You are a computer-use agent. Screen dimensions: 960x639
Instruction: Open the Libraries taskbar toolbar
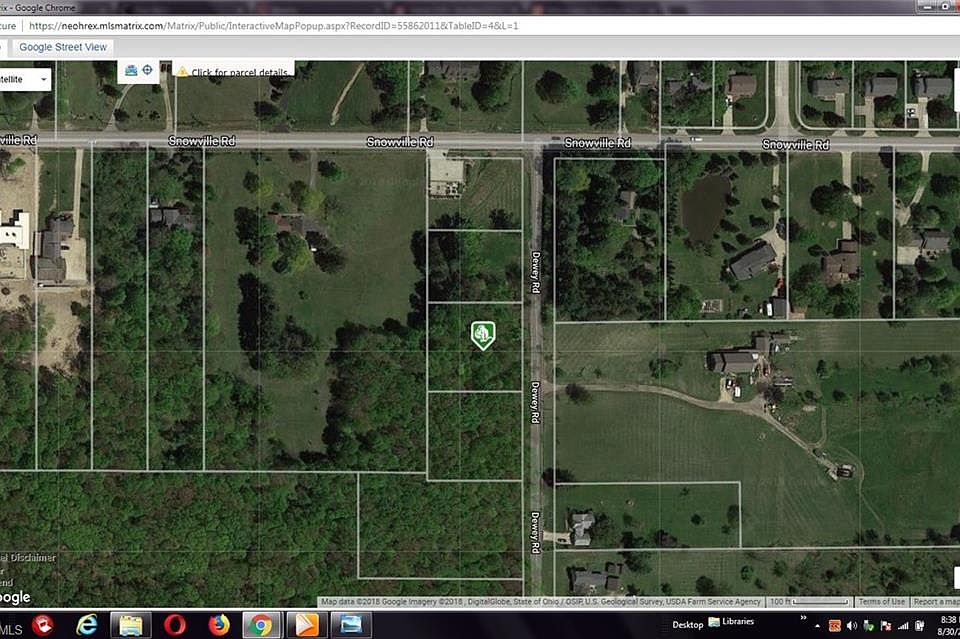pos(737,624)
